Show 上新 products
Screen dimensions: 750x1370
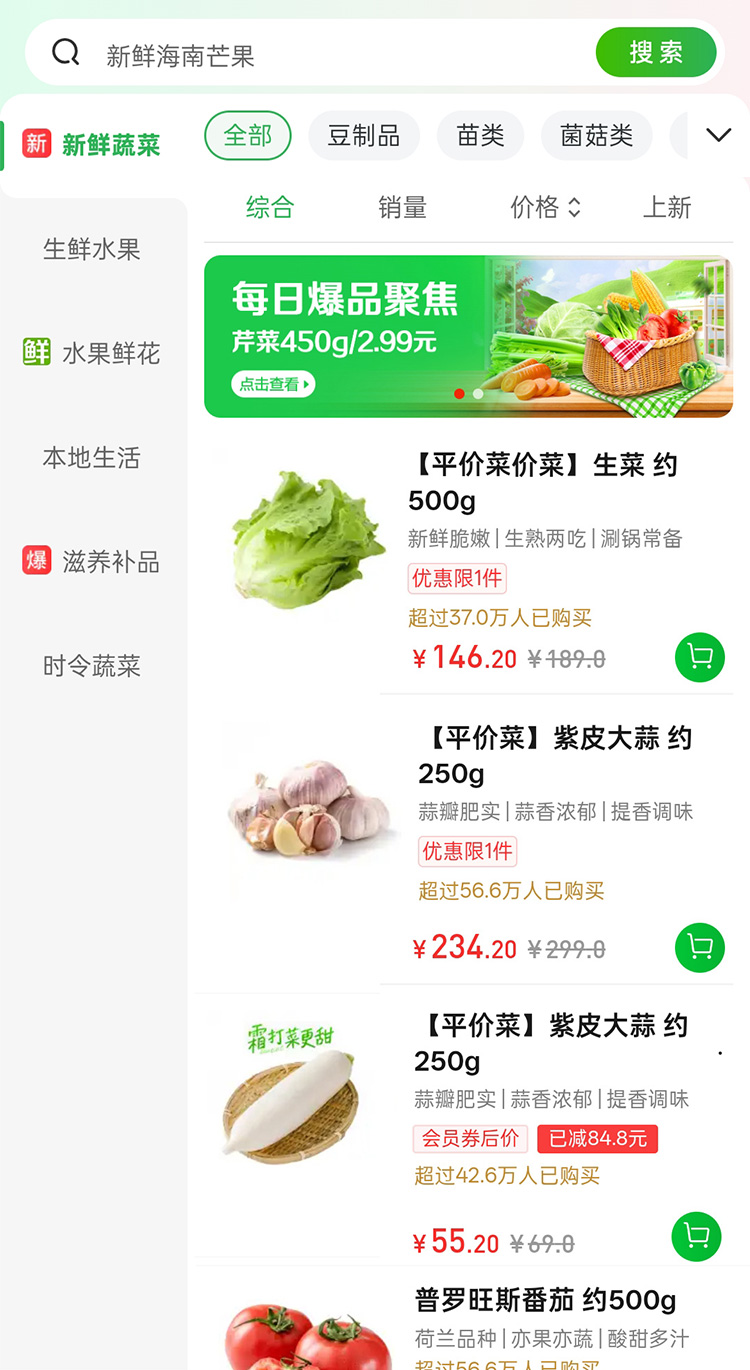tap(667, 207)
